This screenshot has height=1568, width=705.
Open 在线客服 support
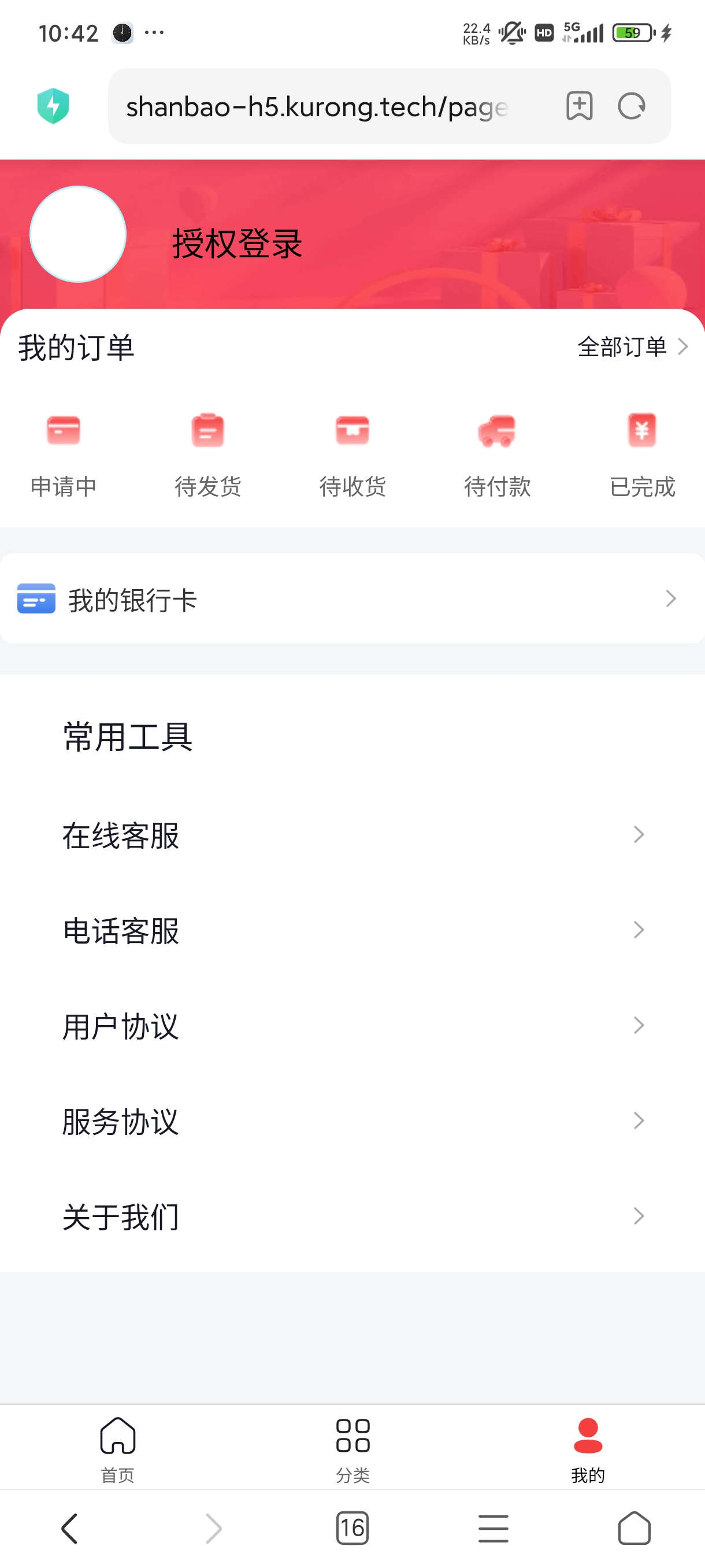click(x=352, y=834)
